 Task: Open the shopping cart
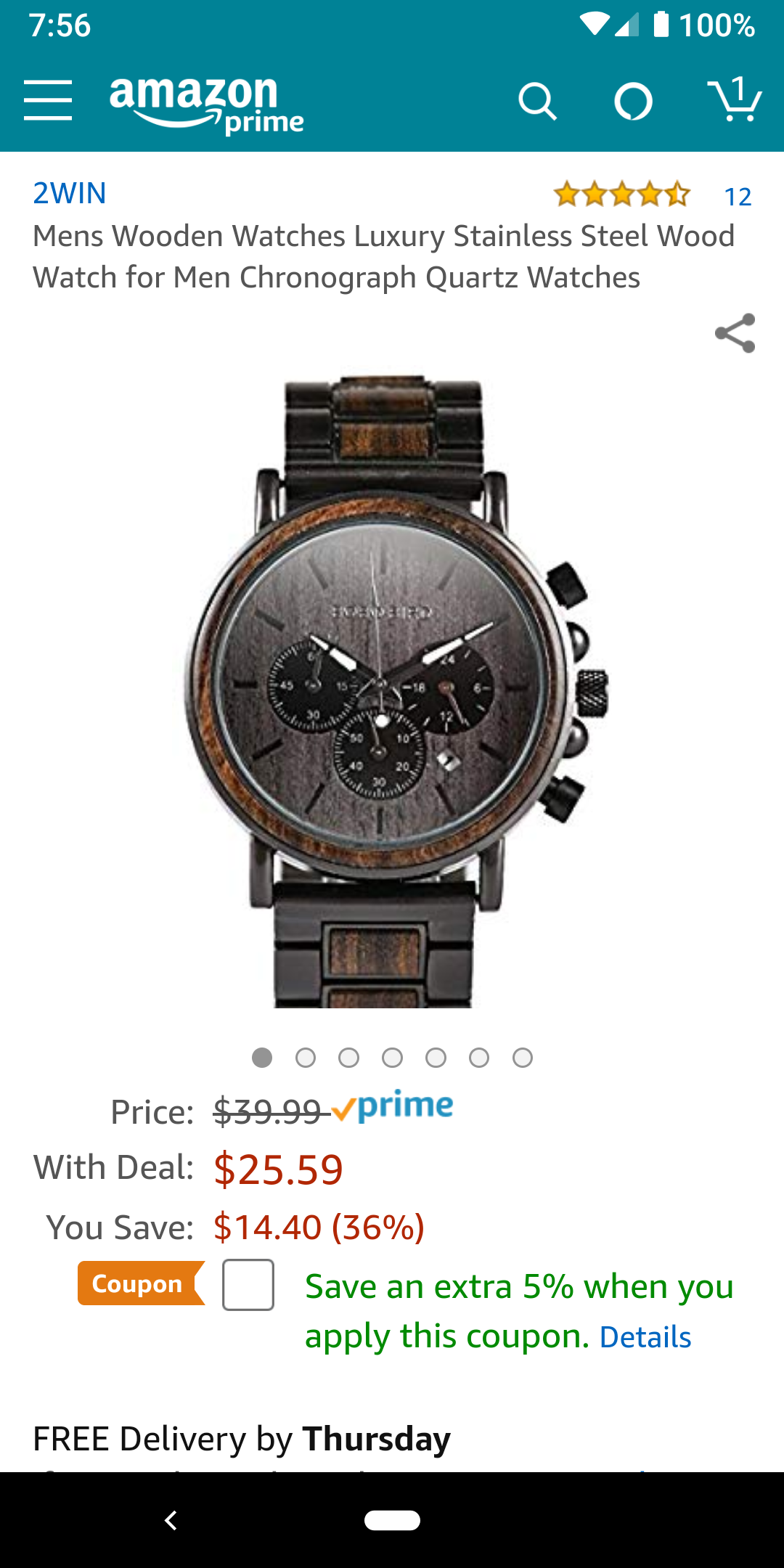[735, 100]
